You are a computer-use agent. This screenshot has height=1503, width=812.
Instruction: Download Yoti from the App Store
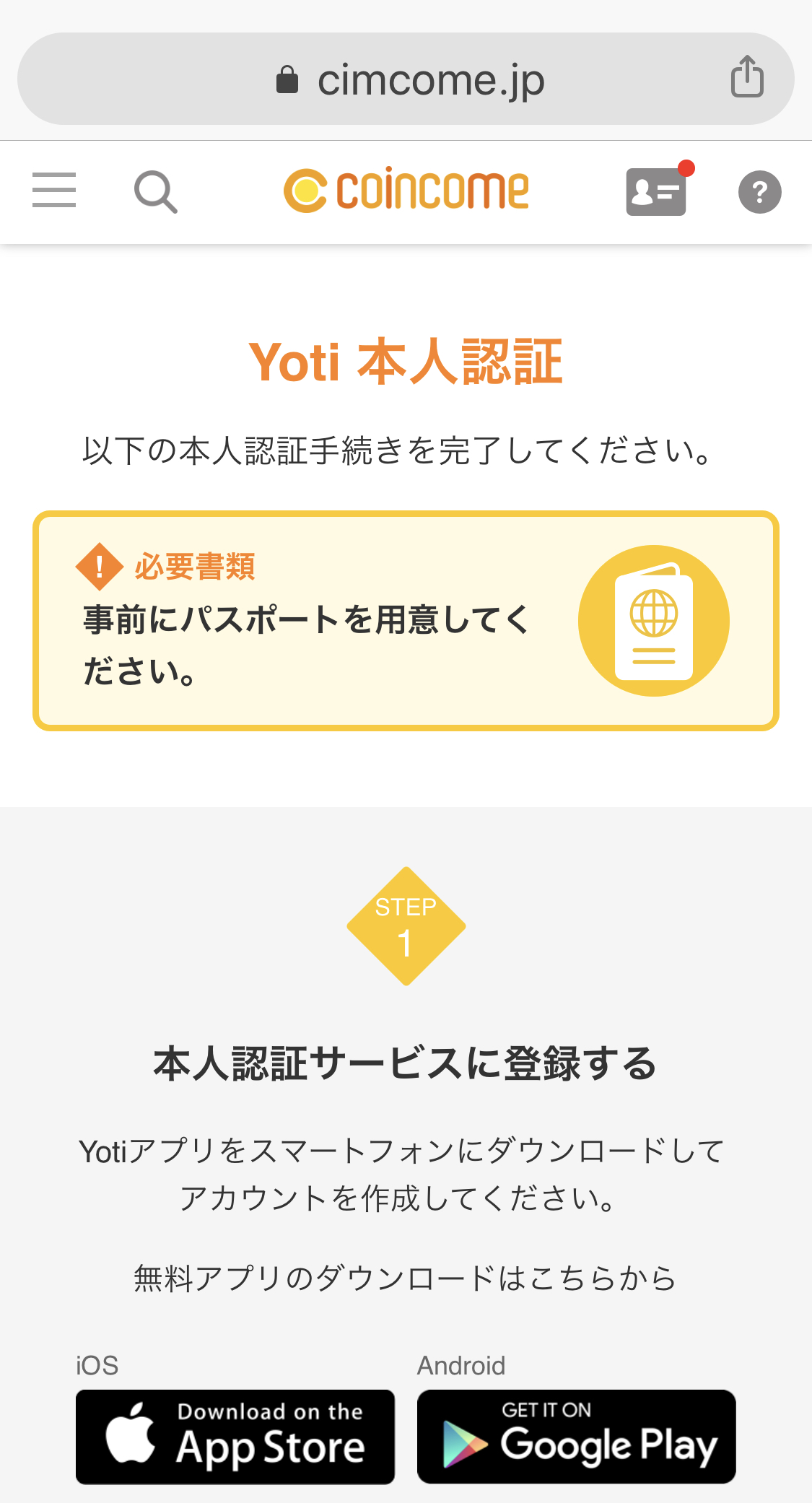coord(235,1437)
